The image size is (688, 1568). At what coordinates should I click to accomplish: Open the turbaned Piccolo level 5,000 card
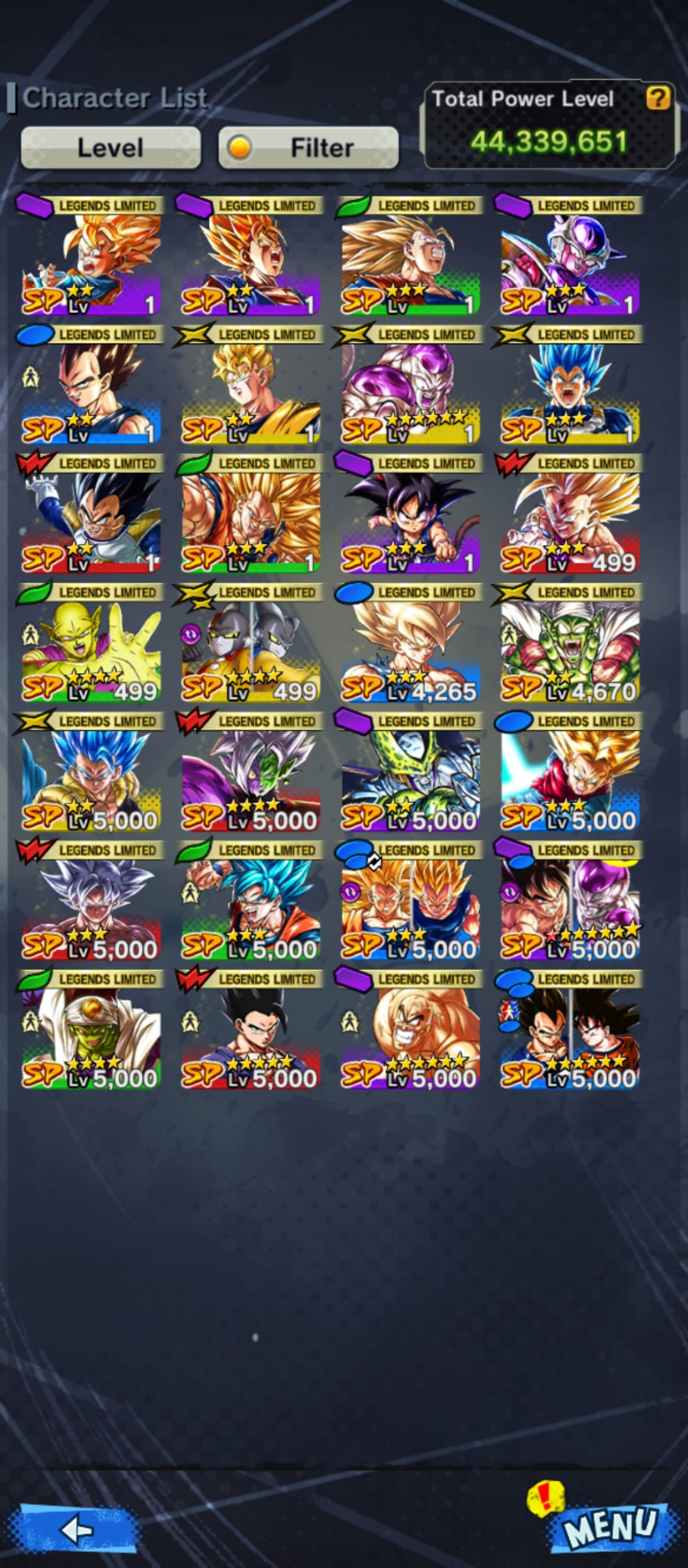91,1029
